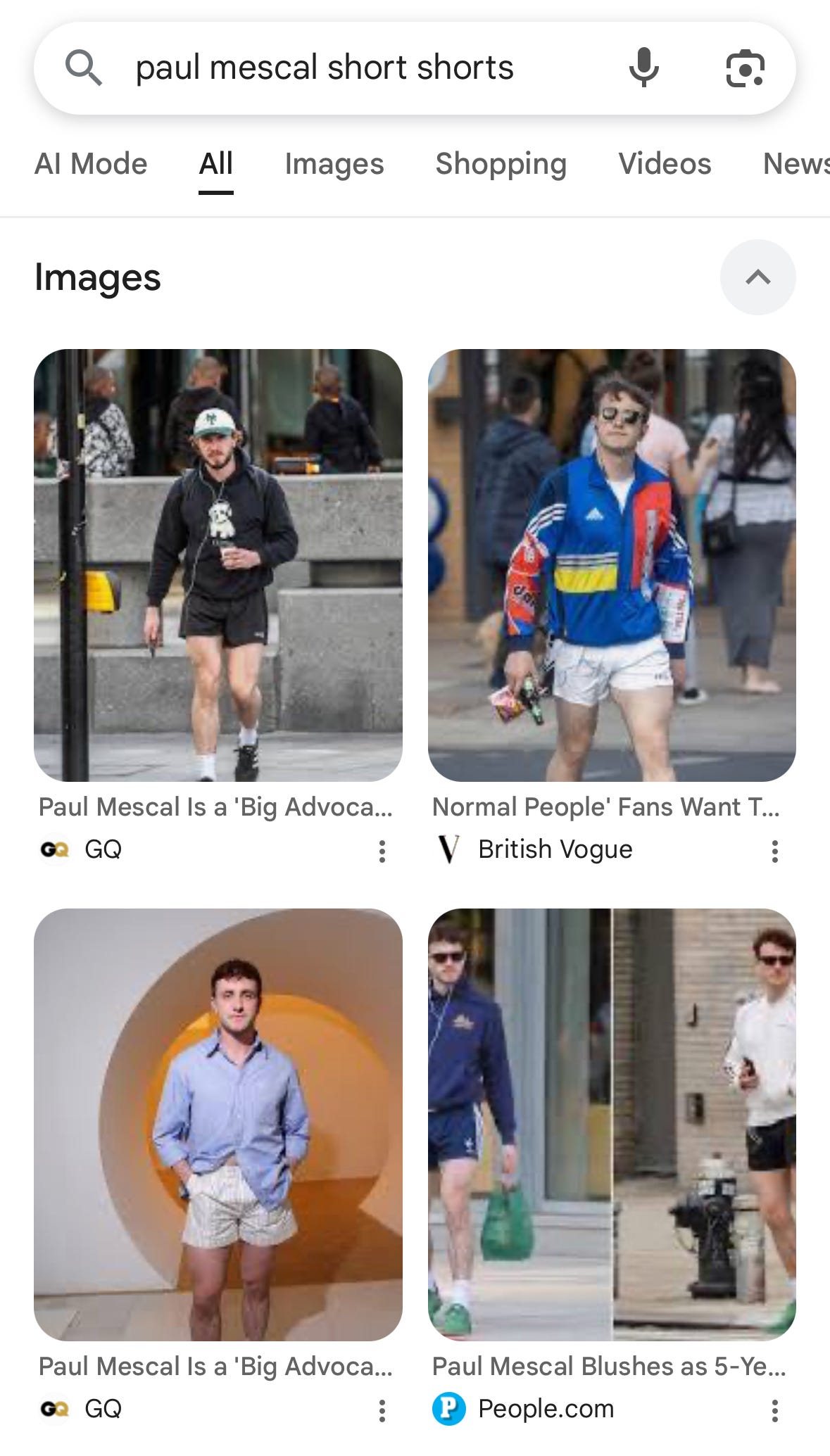
Task: Open the British Vogue image result
Action: point(612,565)
